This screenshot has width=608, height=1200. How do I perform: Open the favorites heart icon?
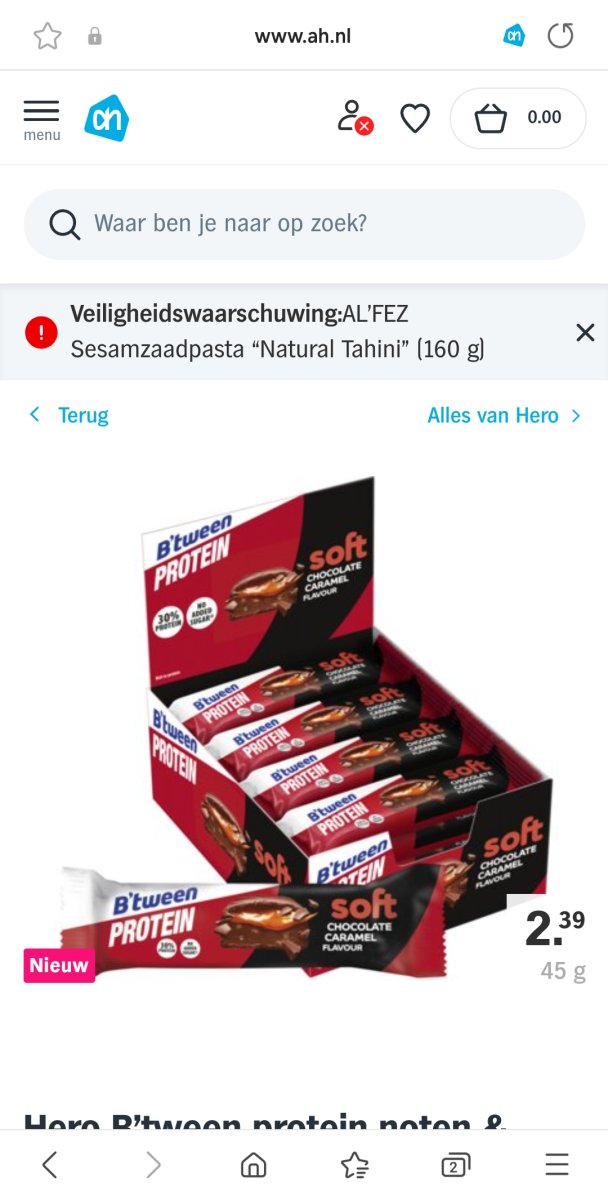tap(415, 119)
